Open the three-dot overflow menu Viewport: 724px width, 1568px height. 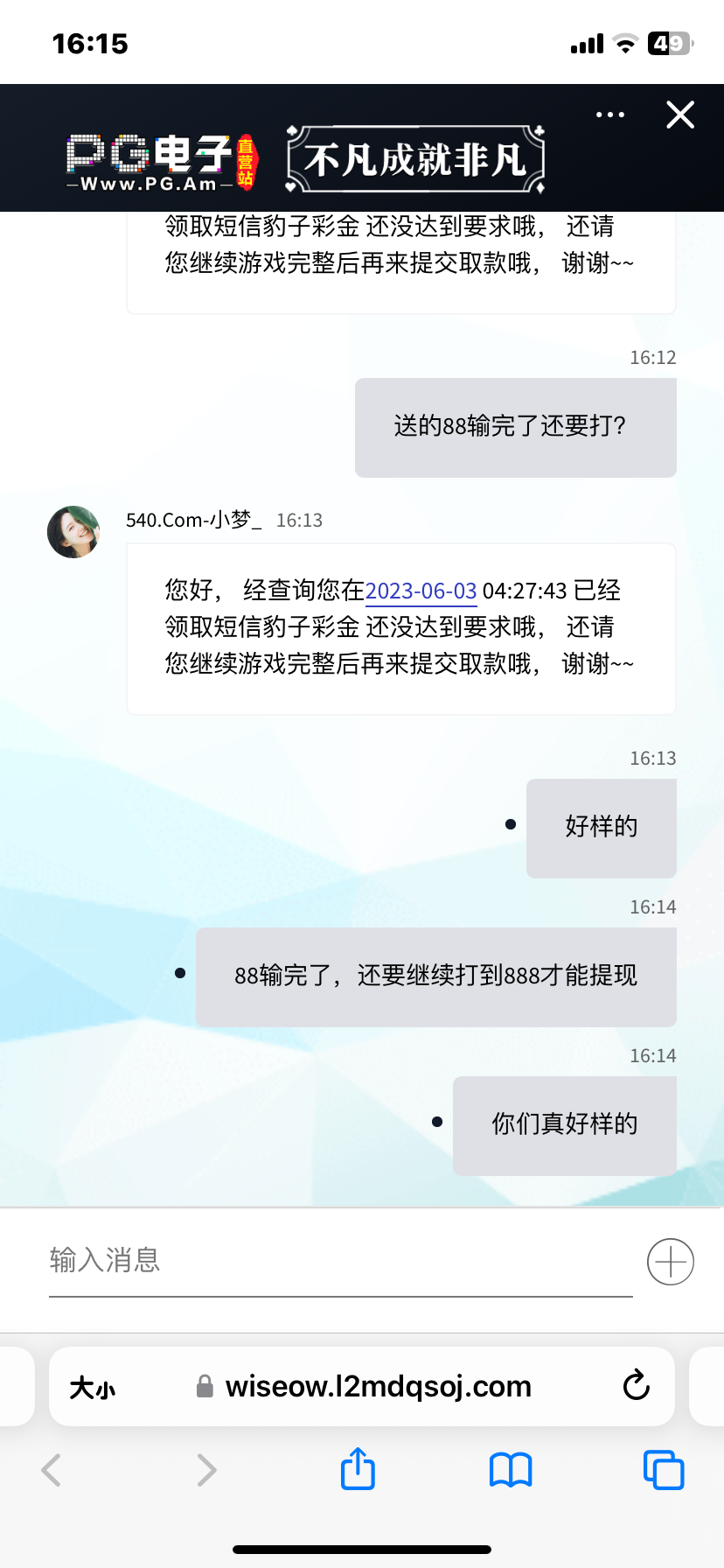click(x=609, y=115)
